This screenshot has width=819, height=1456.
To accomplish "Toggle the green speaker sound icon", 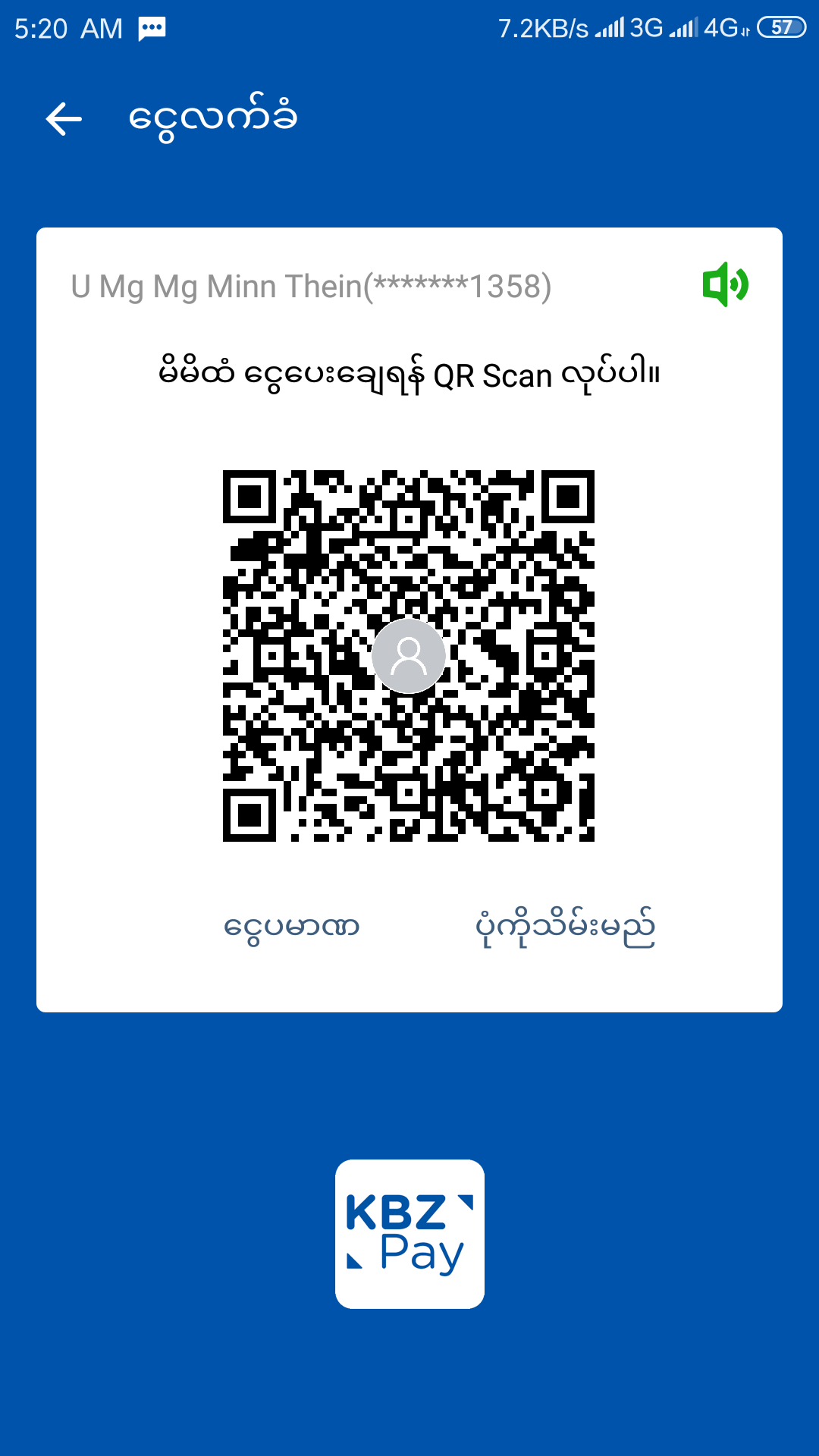I will pyautogui.click(x=725, y=284).
